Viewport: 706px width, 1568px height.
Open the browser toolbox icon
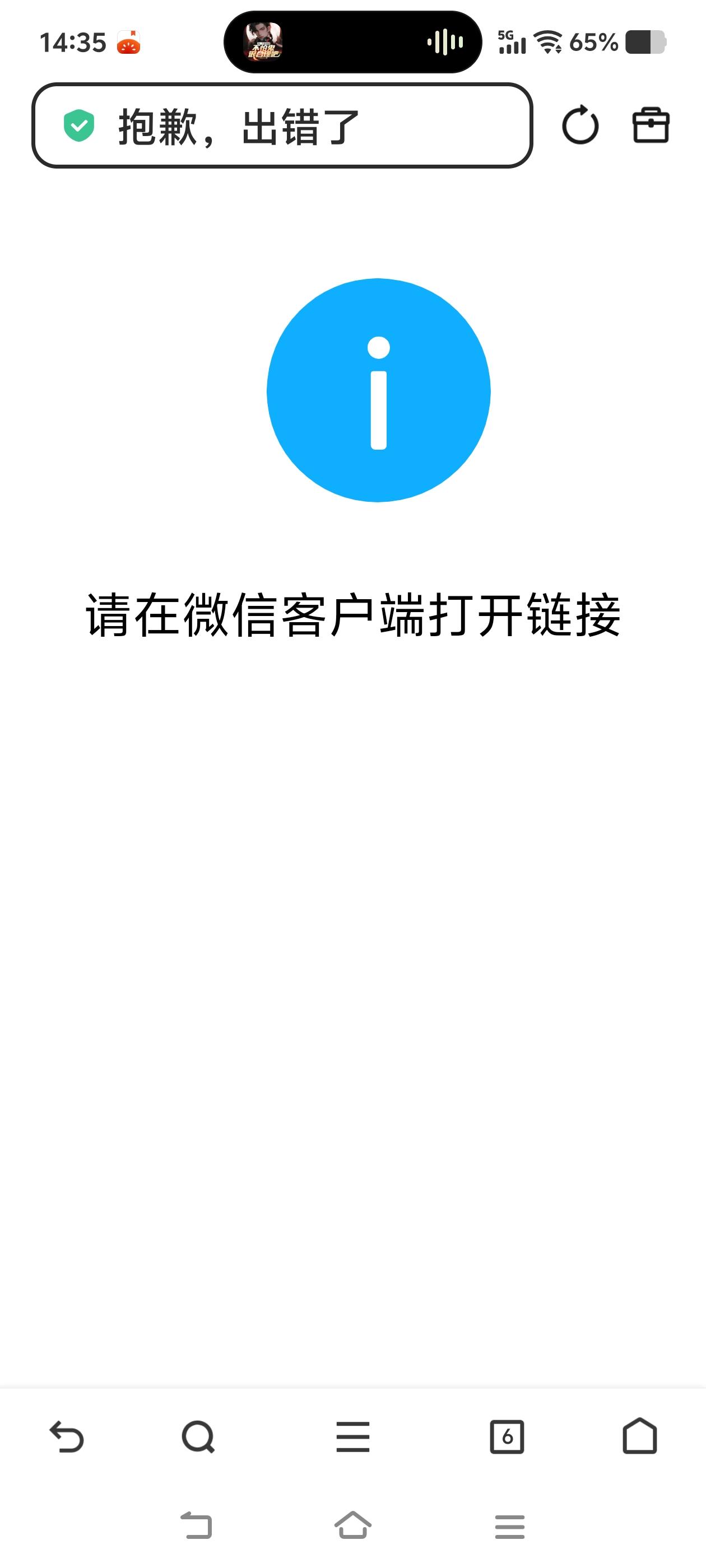[651, 126]
